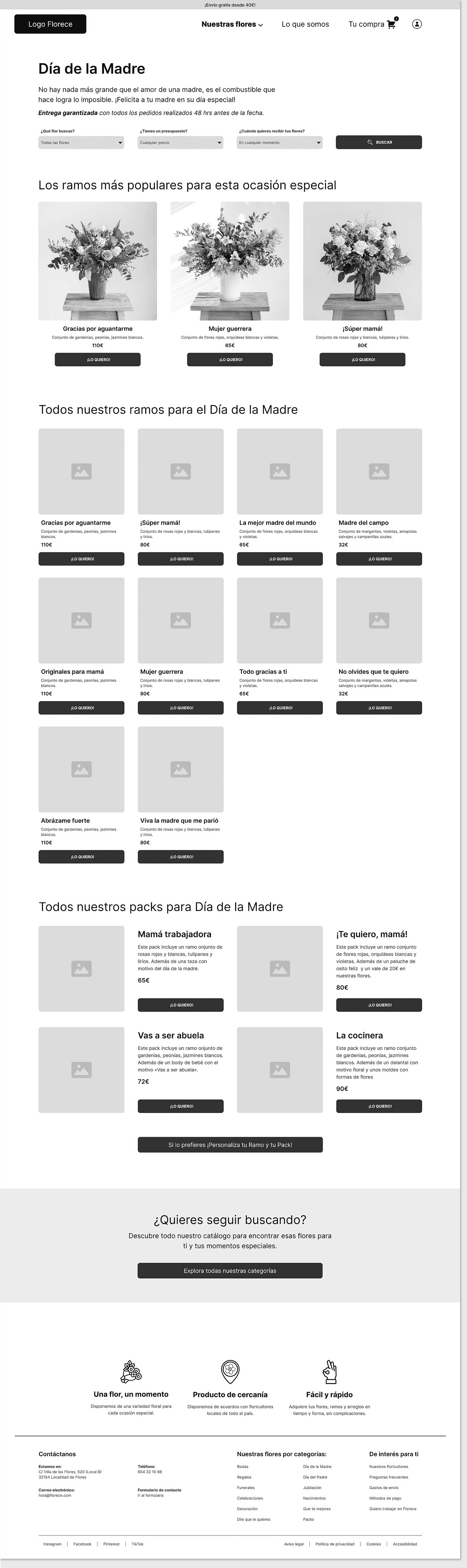Open the Madre del campo bouquet card
The width and height of the screenshot is (467, 1568).
pyautogui.click(x=378, y=472)
